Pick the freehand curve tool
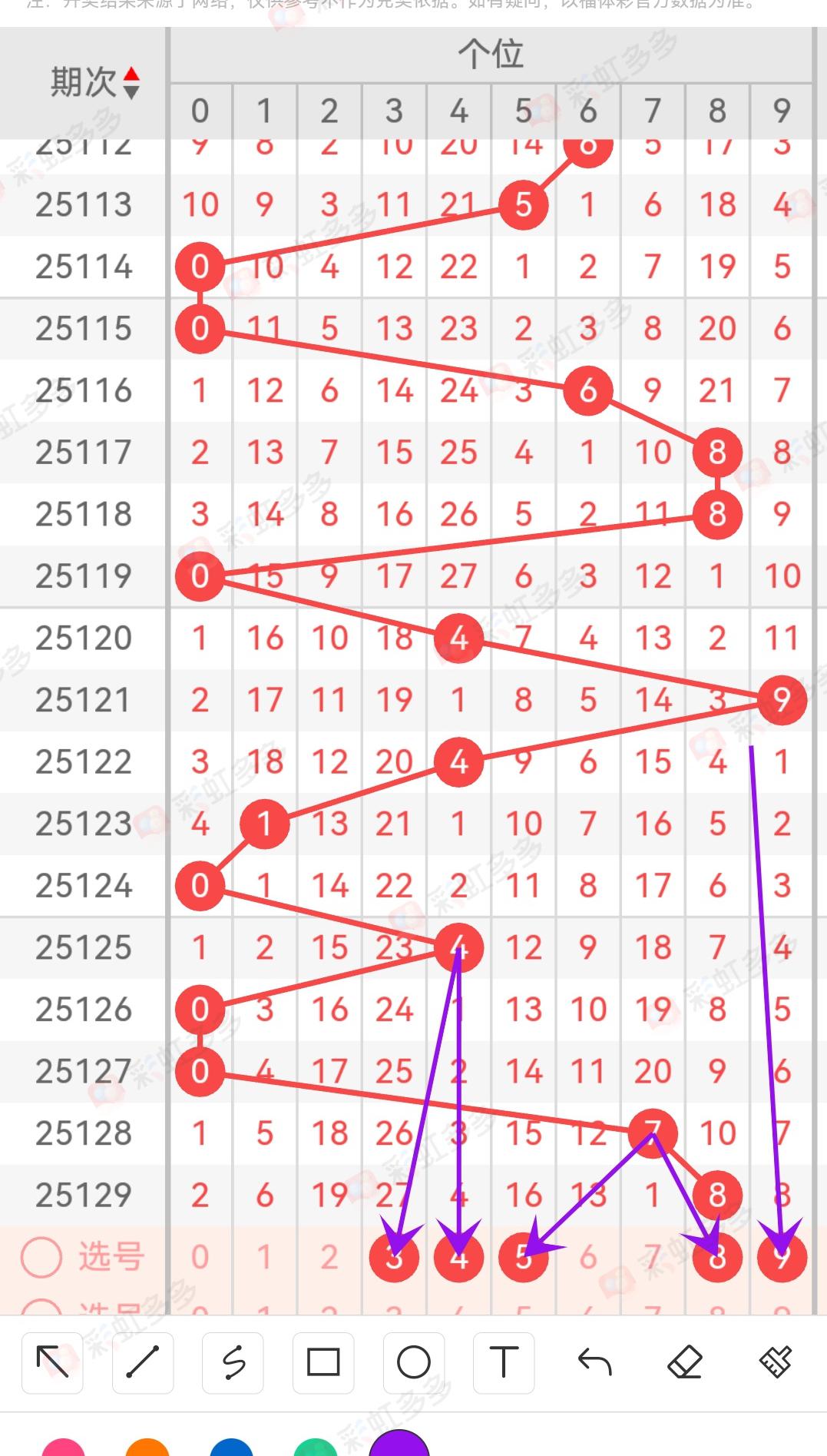 pyautogui.click(x=233, y=1363)
